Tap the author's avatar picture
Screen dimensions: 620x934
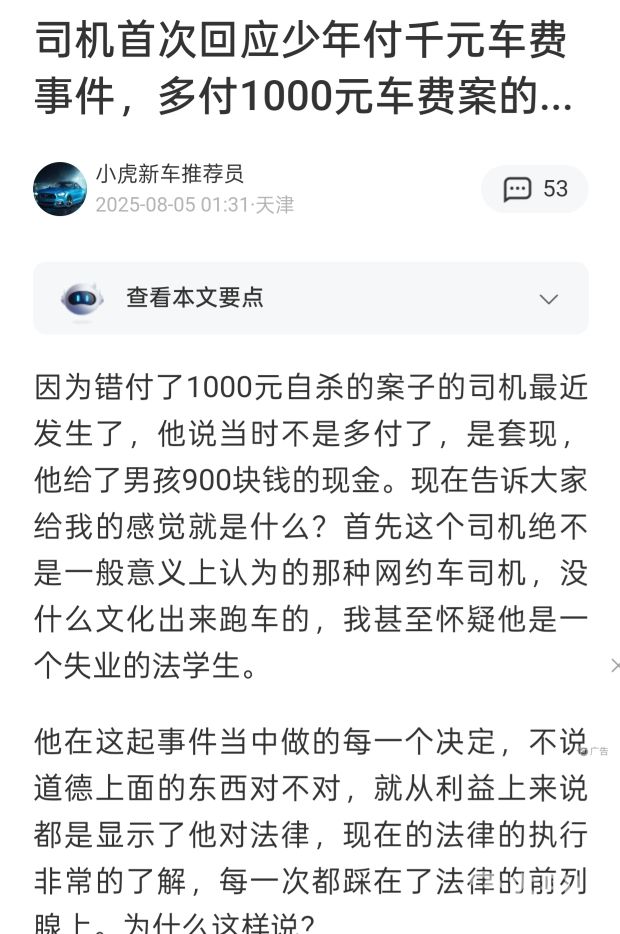click(x=60, y=189)
